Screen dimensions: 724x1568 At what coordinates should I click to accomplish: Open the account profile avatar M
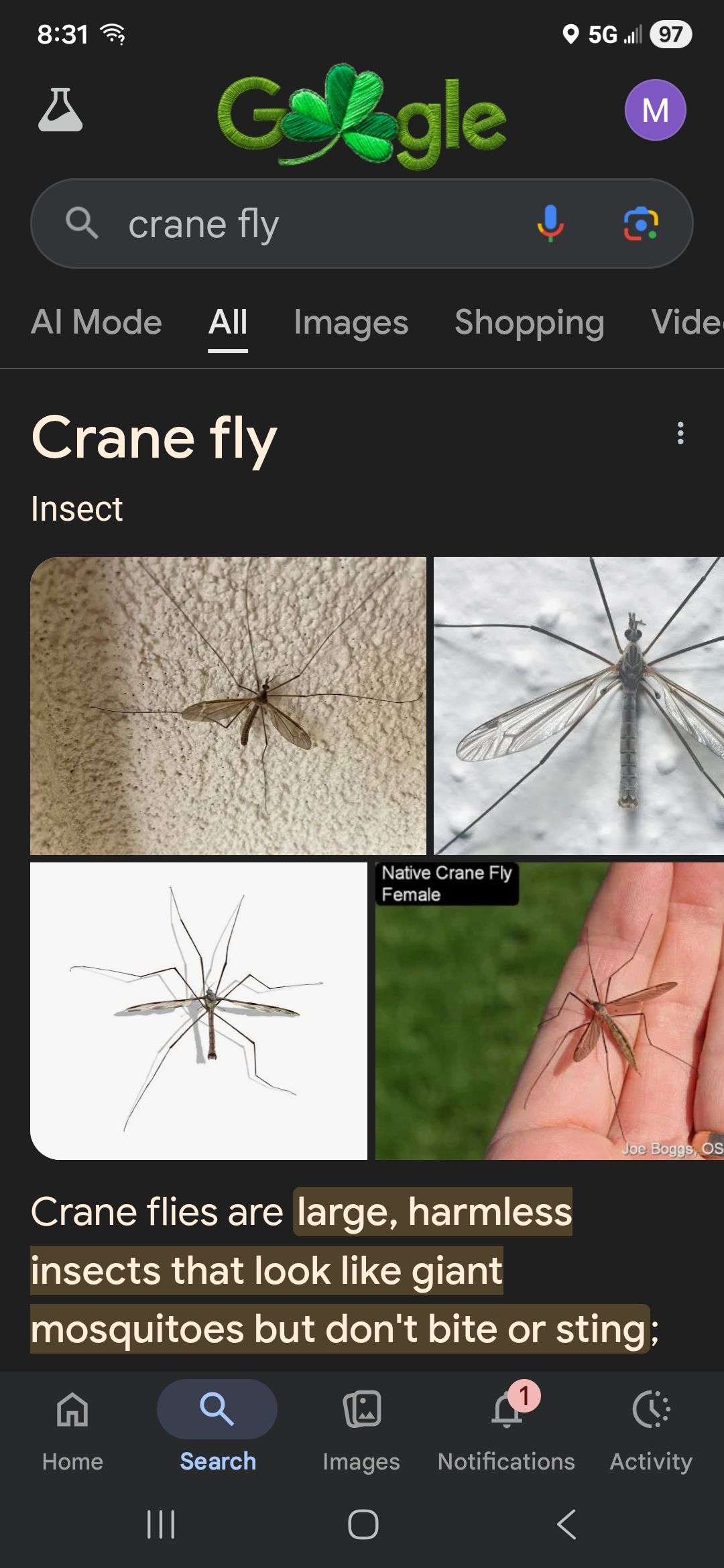[655, 110]
